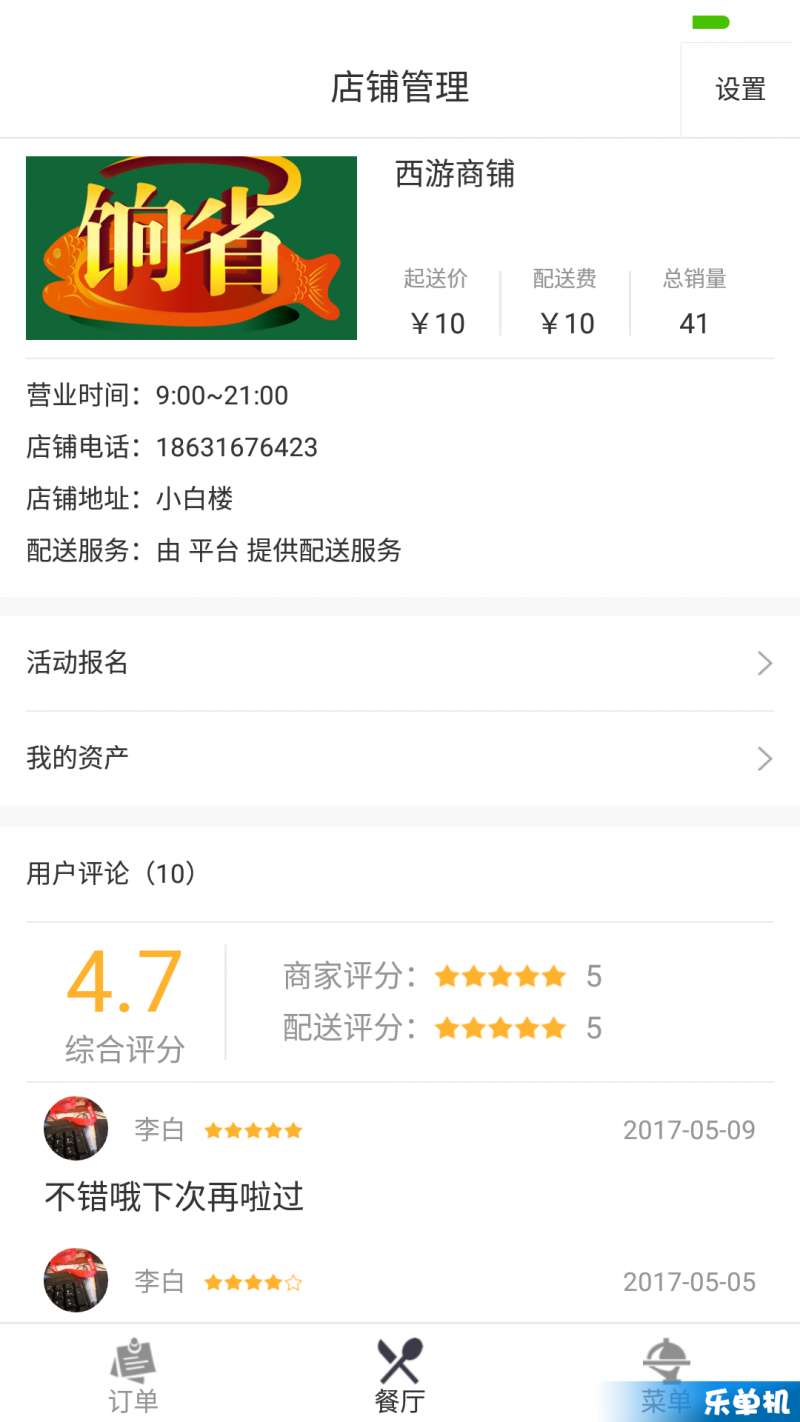Open 设置 in the top bar
800x1422 pixels.
pyautogui.click(x=740, y=89)
